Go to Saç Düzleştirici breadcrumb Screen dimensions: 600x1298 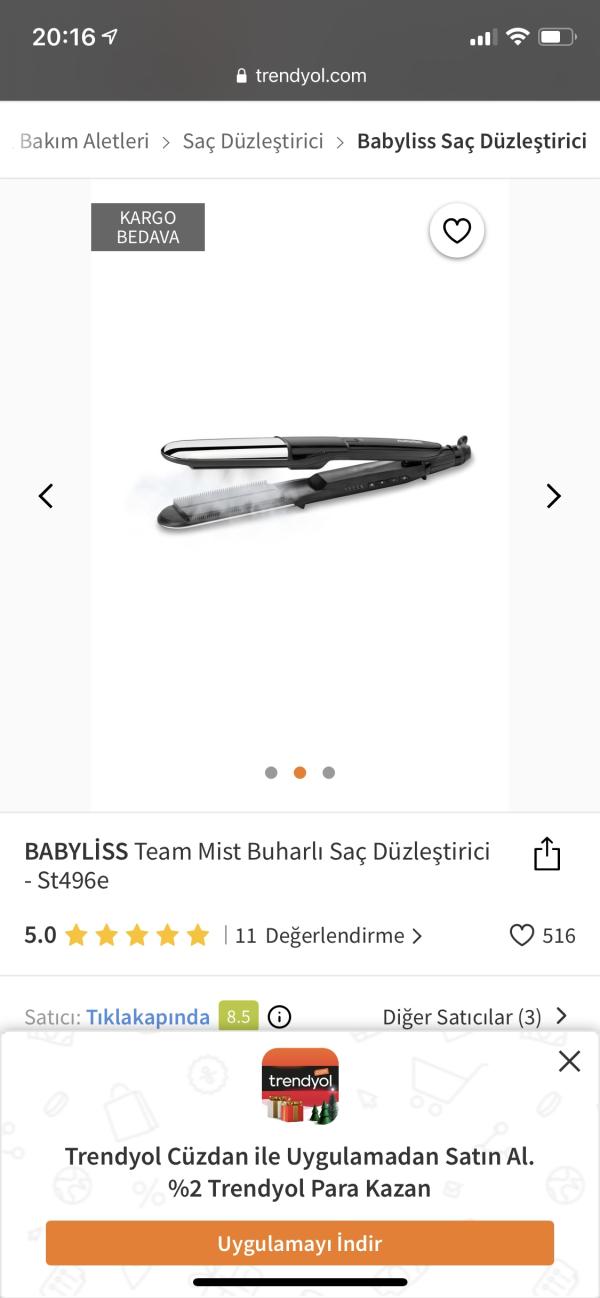[x=253, y=141]
